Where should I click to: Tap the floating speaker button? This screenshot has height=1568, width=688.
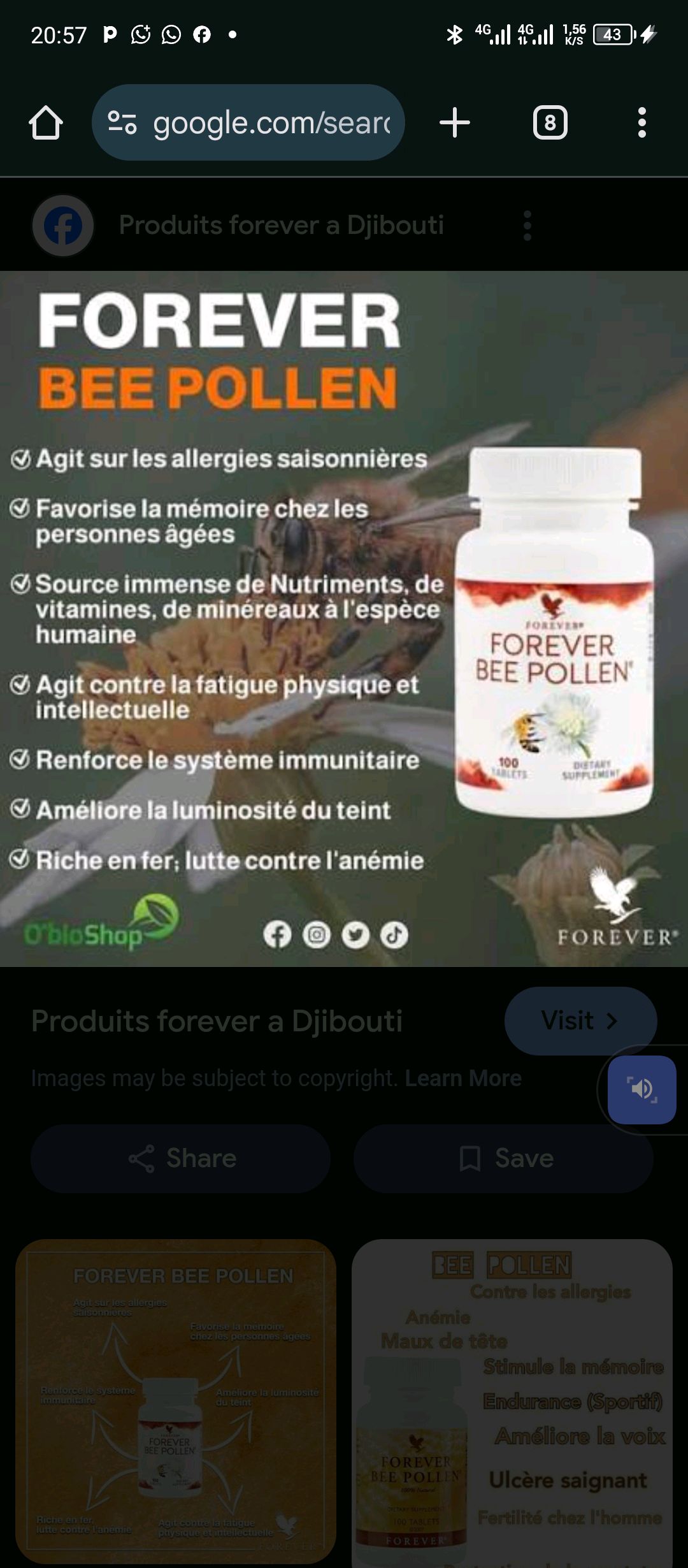[641, 1089]
